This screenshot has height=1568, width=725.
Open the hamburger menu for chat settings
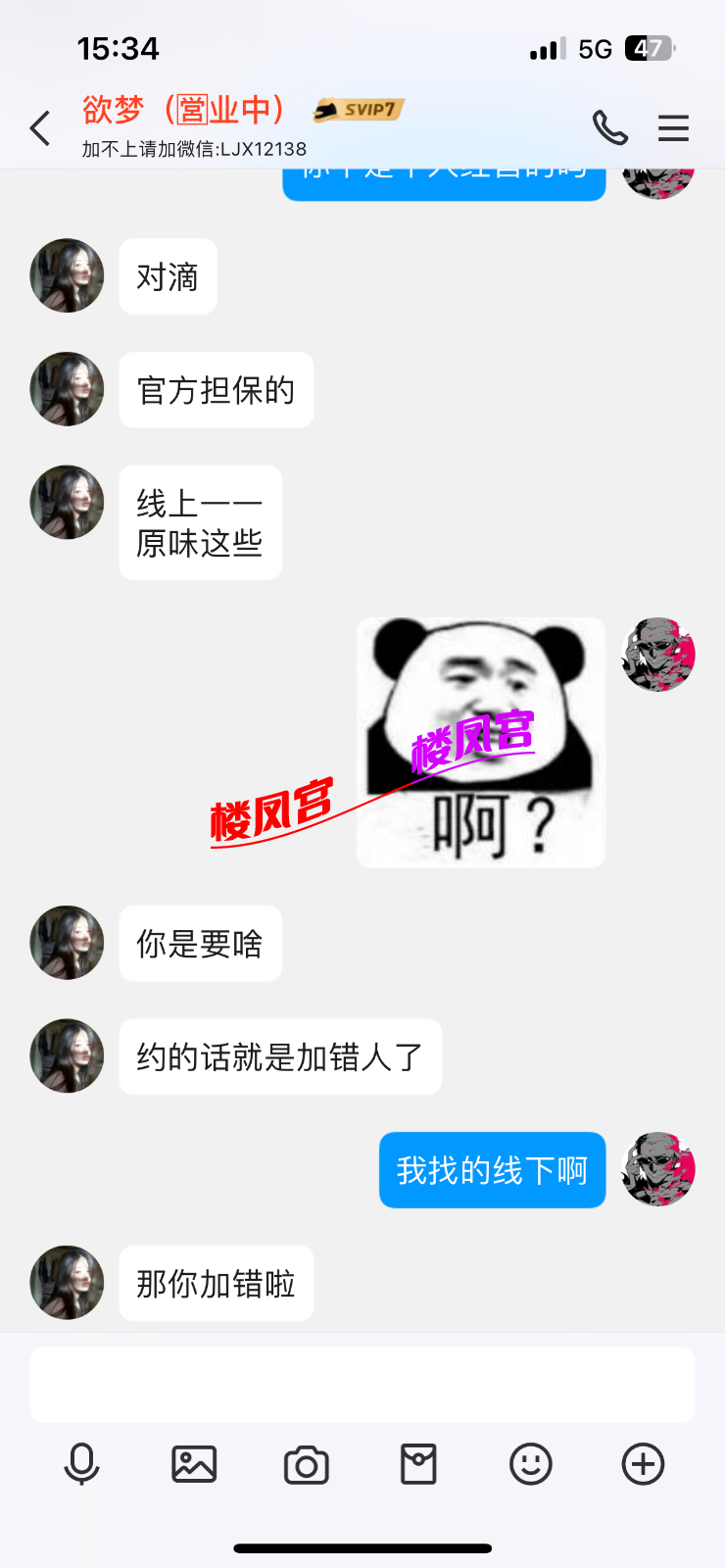[x=674, y=127]
